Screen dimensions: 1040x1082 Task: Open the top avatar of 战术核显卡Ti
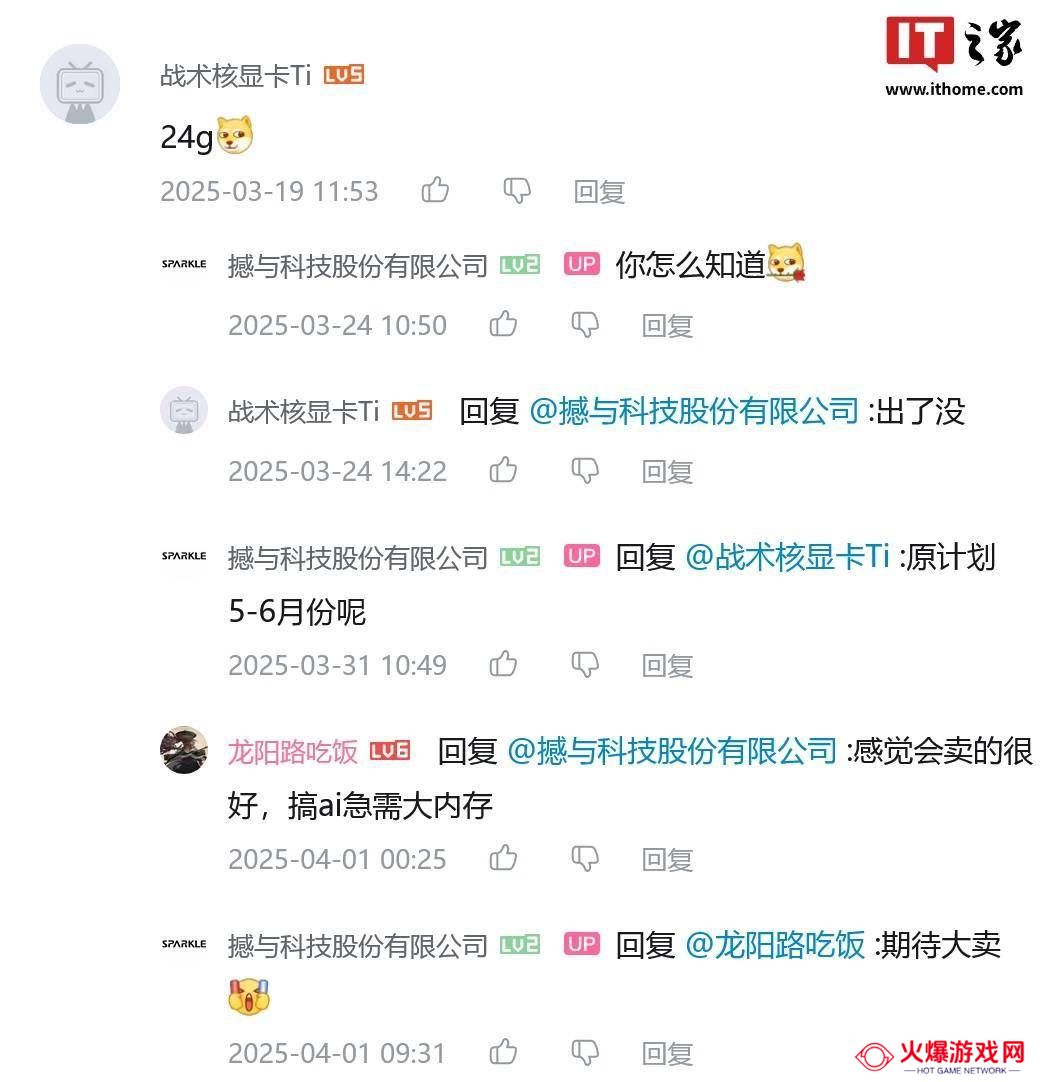click(80, 85)
